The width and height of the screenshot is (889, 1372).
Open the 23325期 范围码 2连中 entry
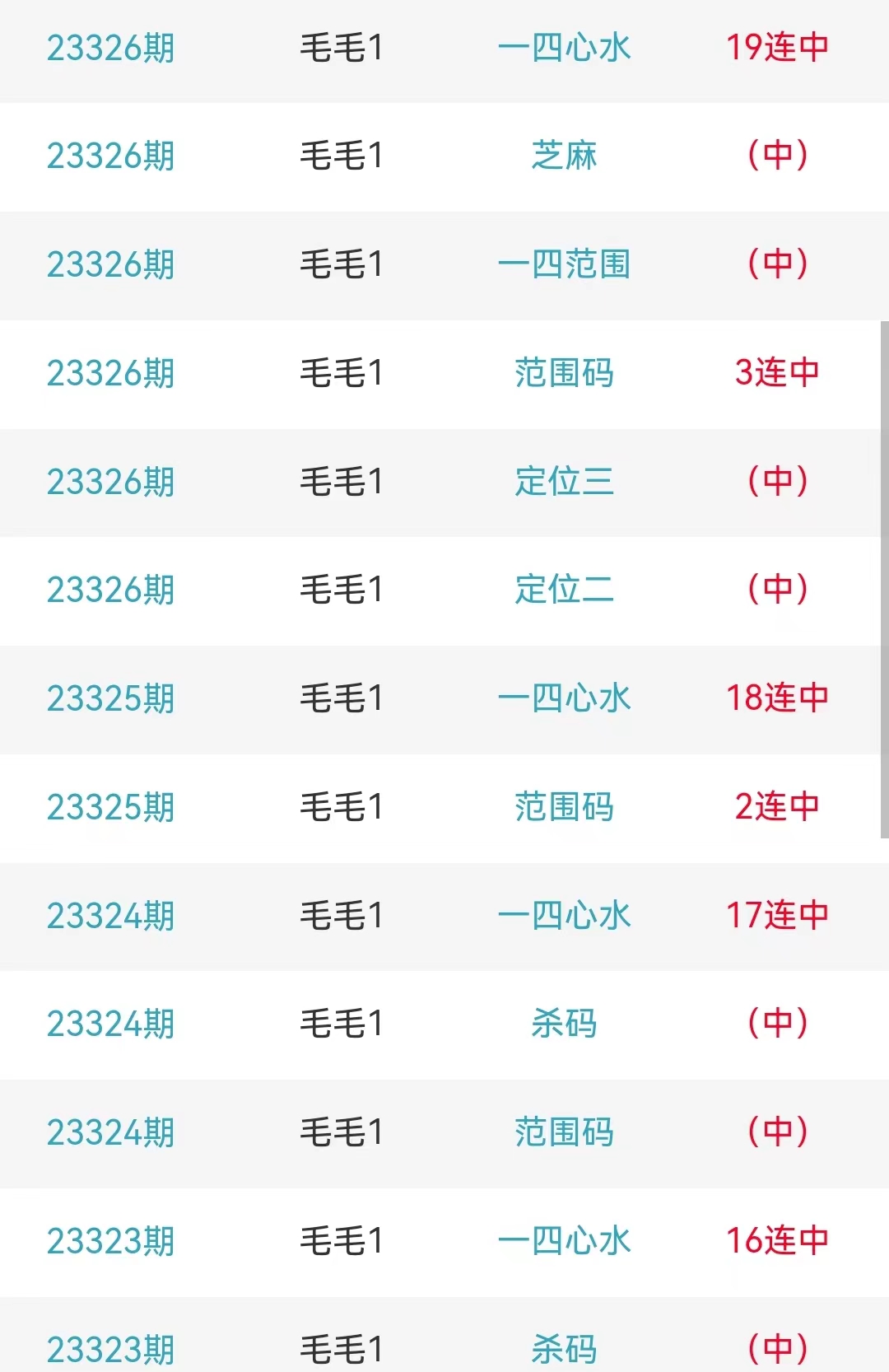coord(564,807)
